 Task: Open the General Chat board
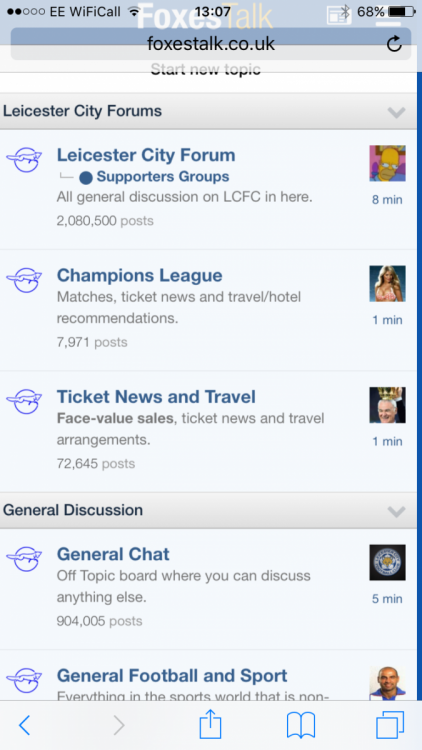click(x=113, y=554)
